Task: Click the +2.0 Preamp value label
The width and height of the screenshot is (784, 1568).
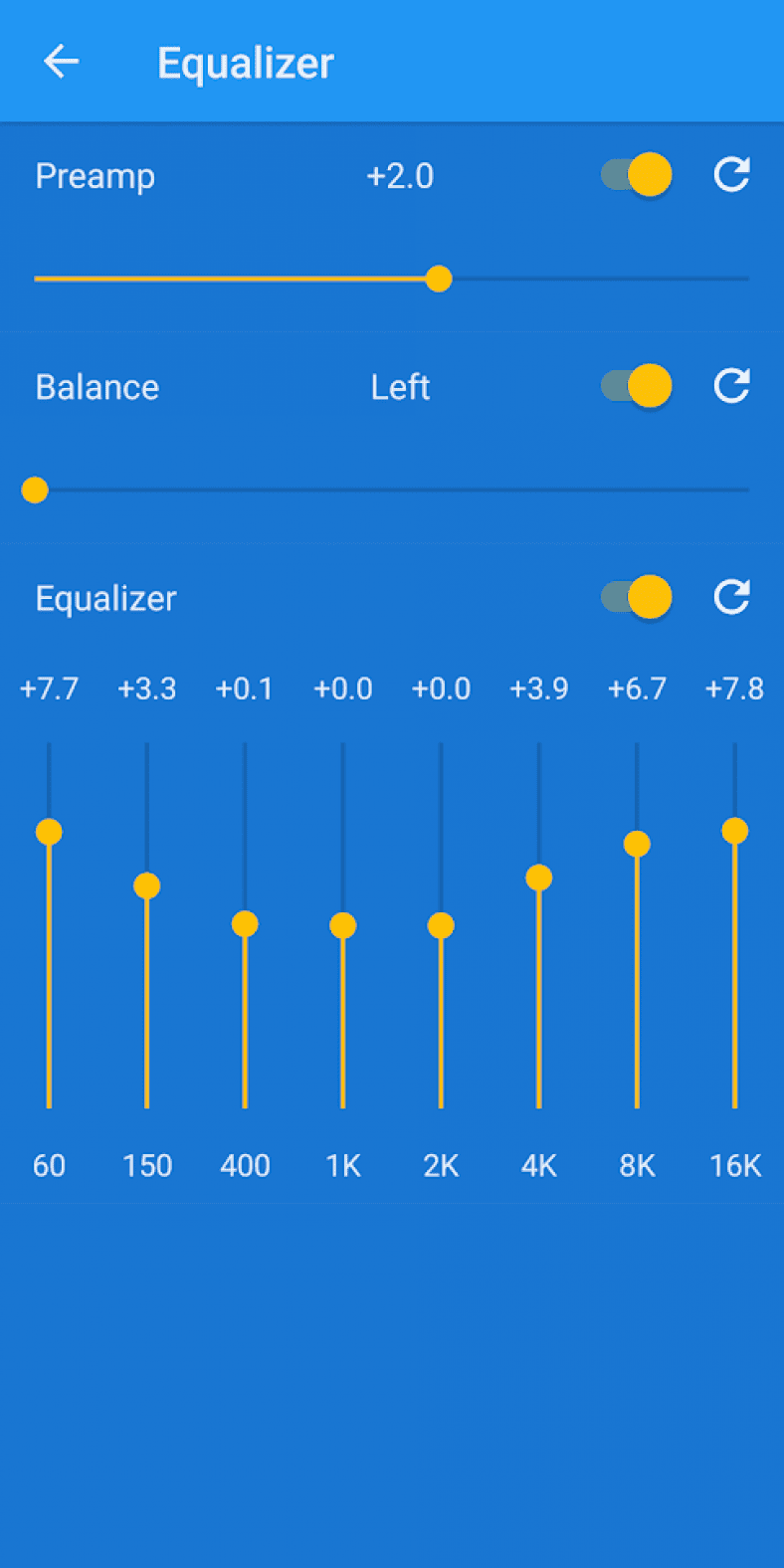Action: (401, 175)
